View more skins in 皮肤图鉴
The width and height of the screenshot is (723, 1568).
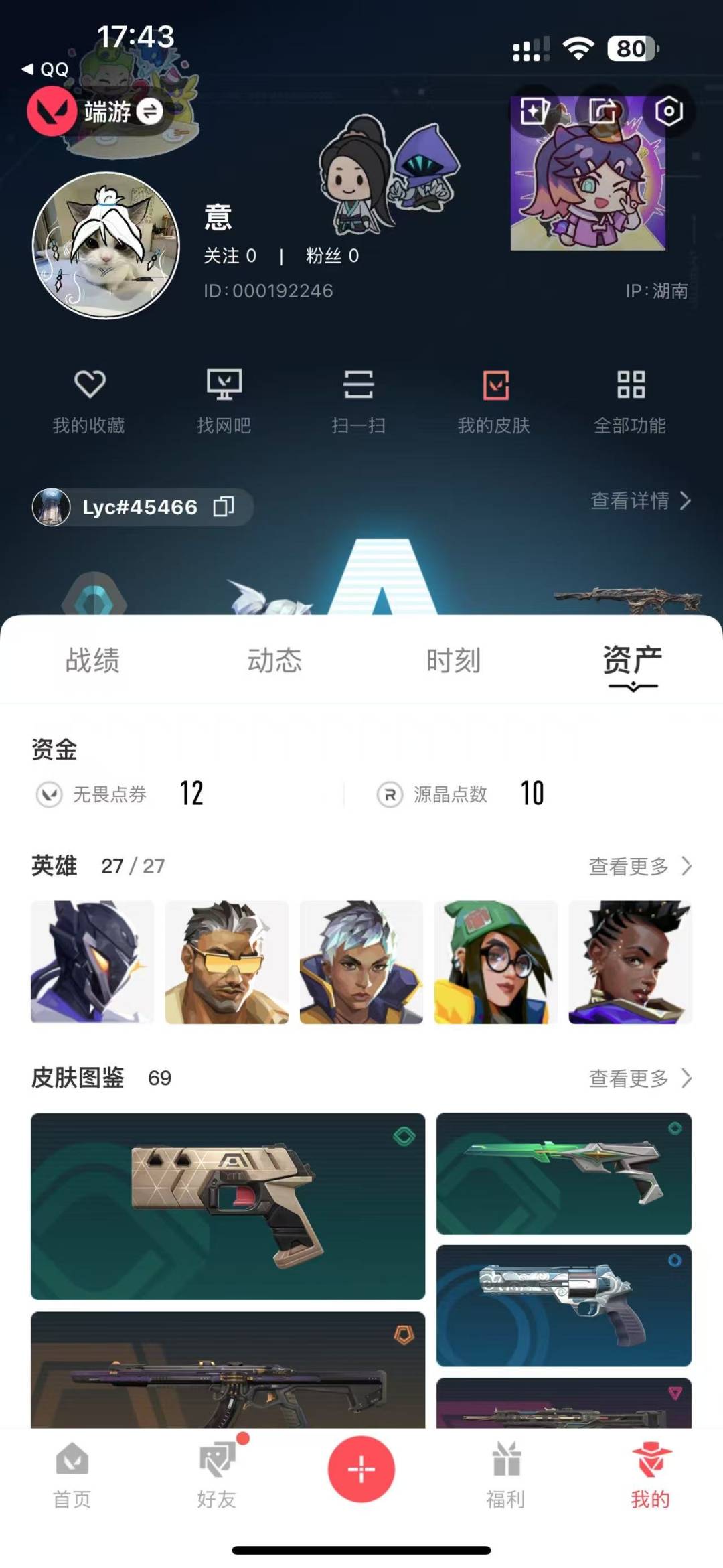(x=640, y=1078)
